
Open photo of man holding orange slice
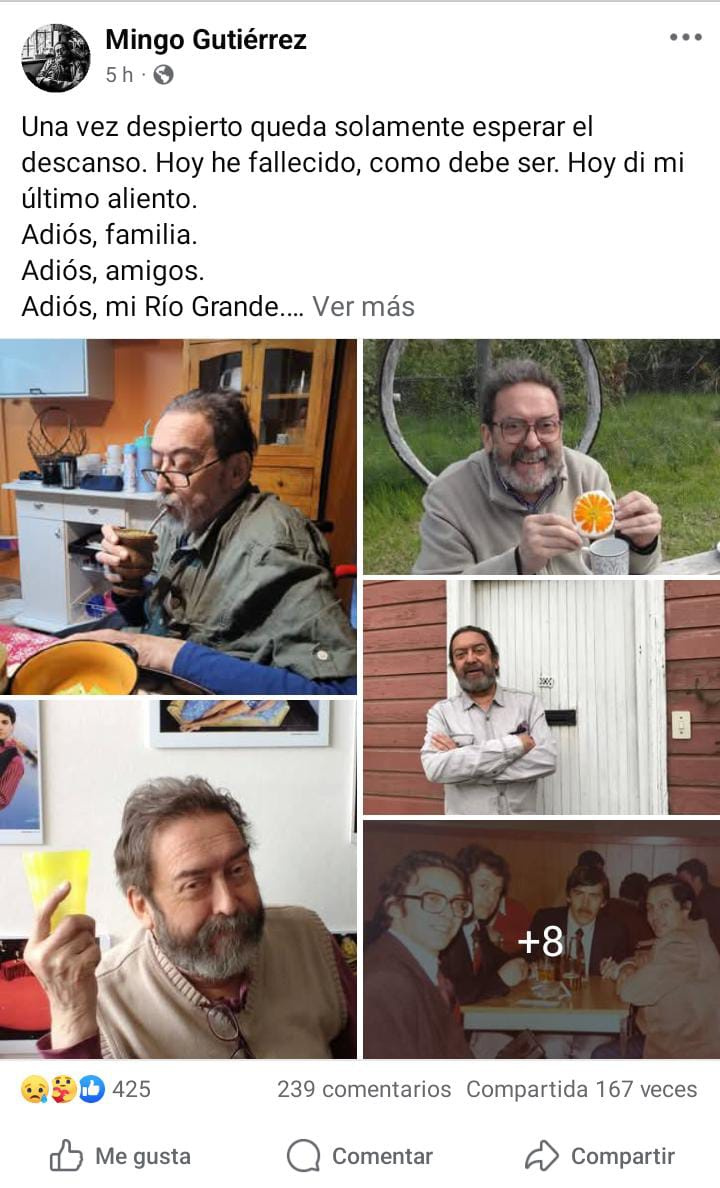(541, 457)
